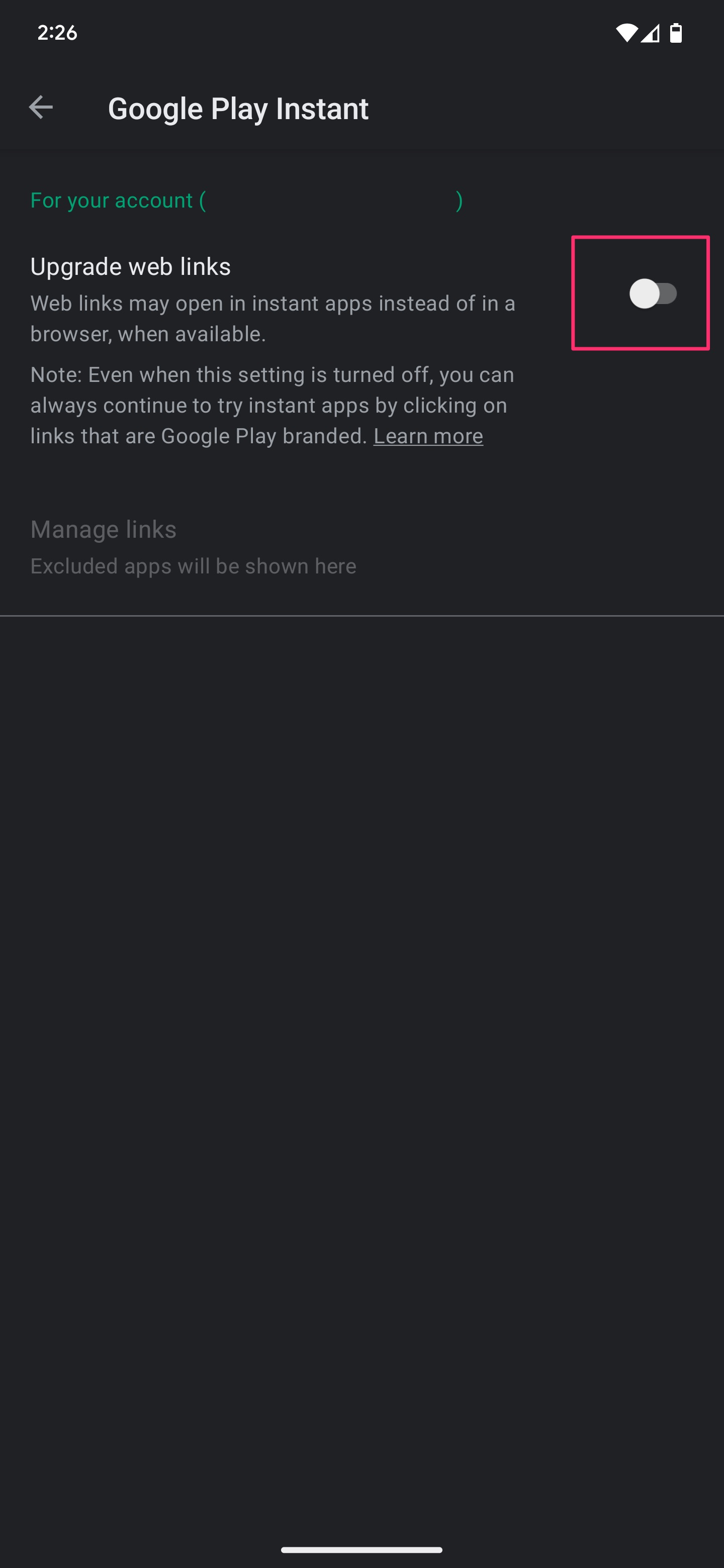Tap the gesture navigation bar at bottom

pyautogui.click(x=361, y=1549)
